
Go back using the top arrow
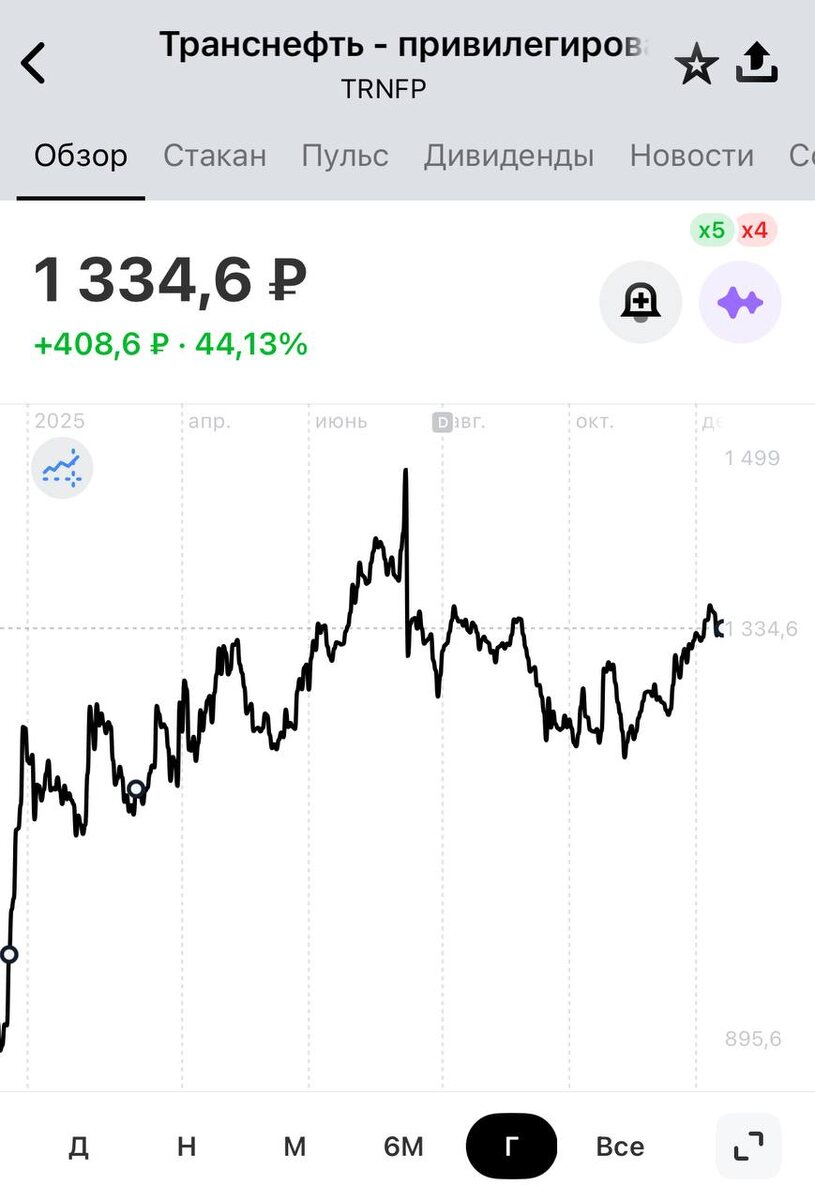click(x=34, y=64)
